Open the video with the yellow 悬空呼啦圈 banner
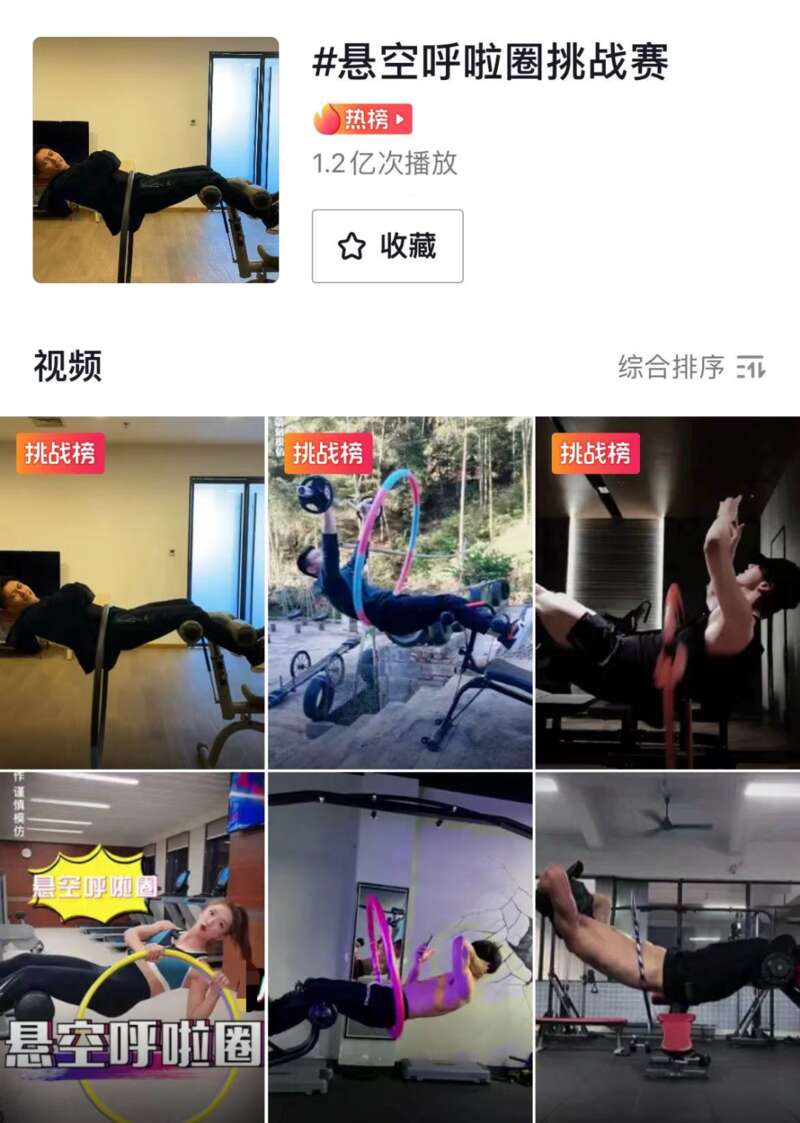800x1123 pixels. coord(132,945)
